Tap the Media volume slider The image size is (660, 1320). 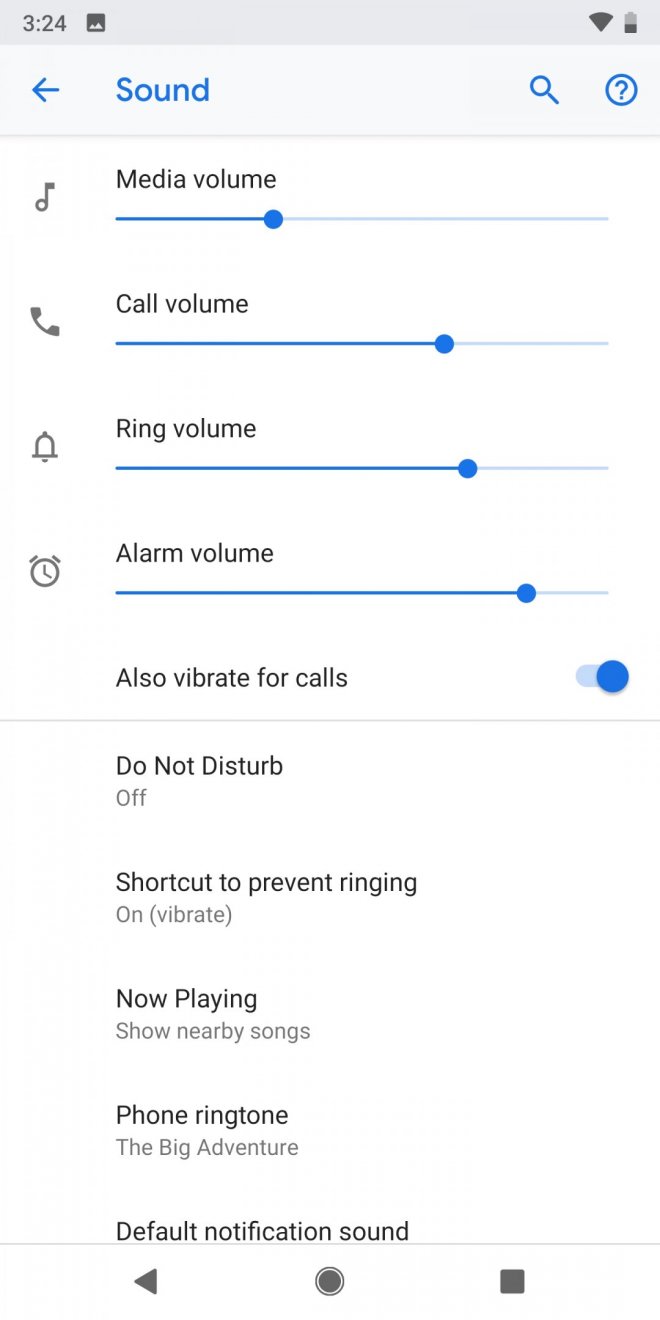[x=273, y=219]
